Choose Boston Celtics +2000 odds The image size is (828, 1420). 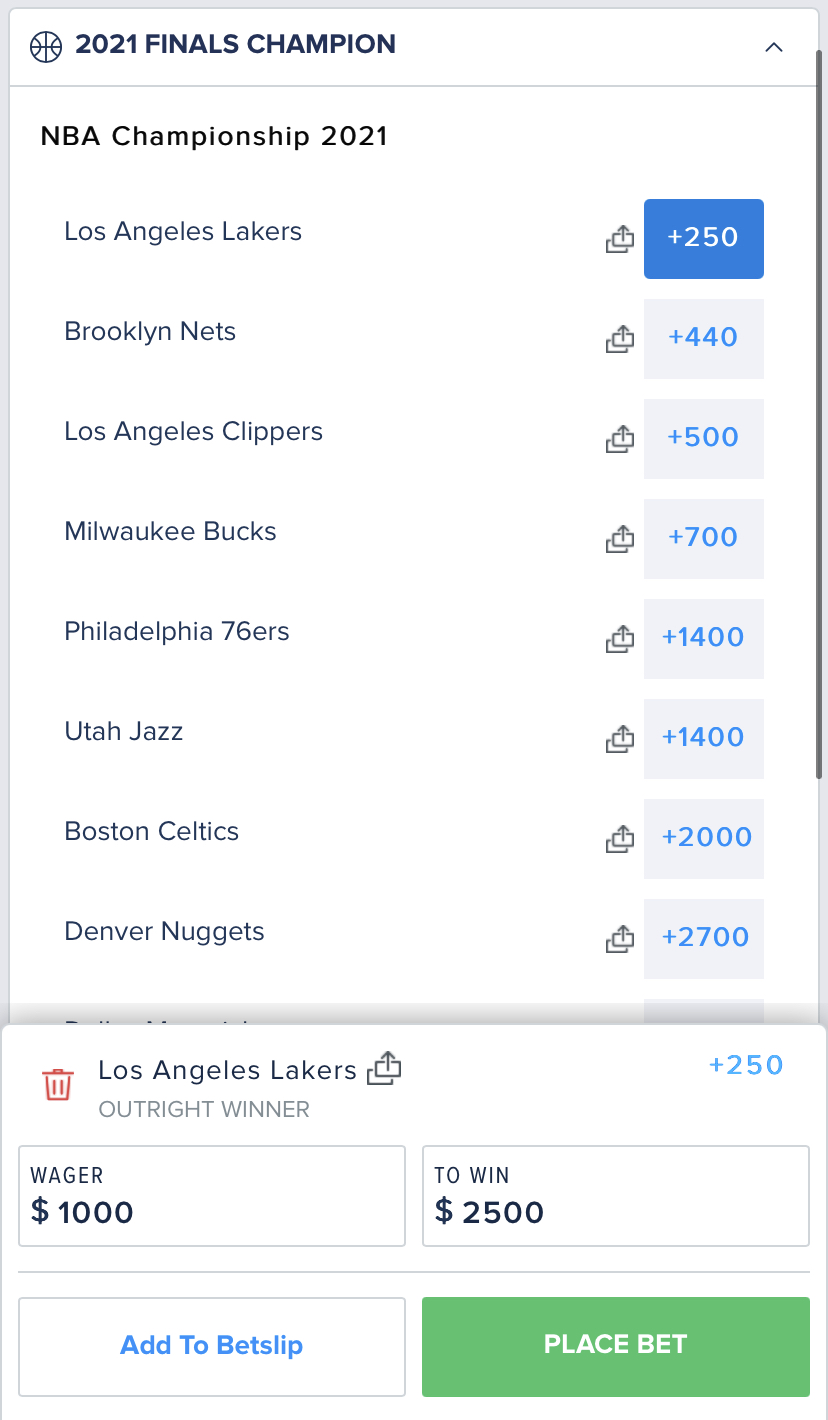(704, 838)
